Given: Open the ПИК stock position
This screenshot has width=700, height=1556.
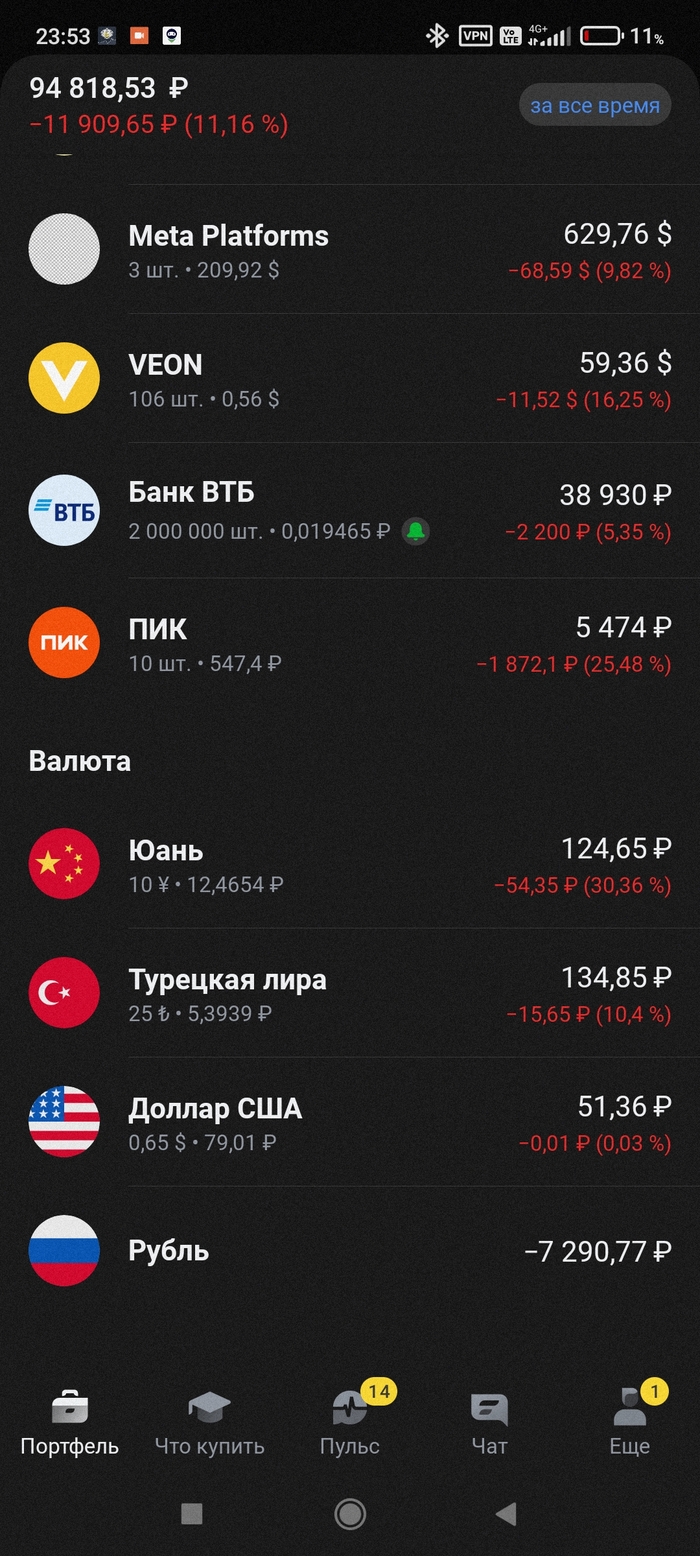Looking at the screenshot, I should (x=350, y=643).
